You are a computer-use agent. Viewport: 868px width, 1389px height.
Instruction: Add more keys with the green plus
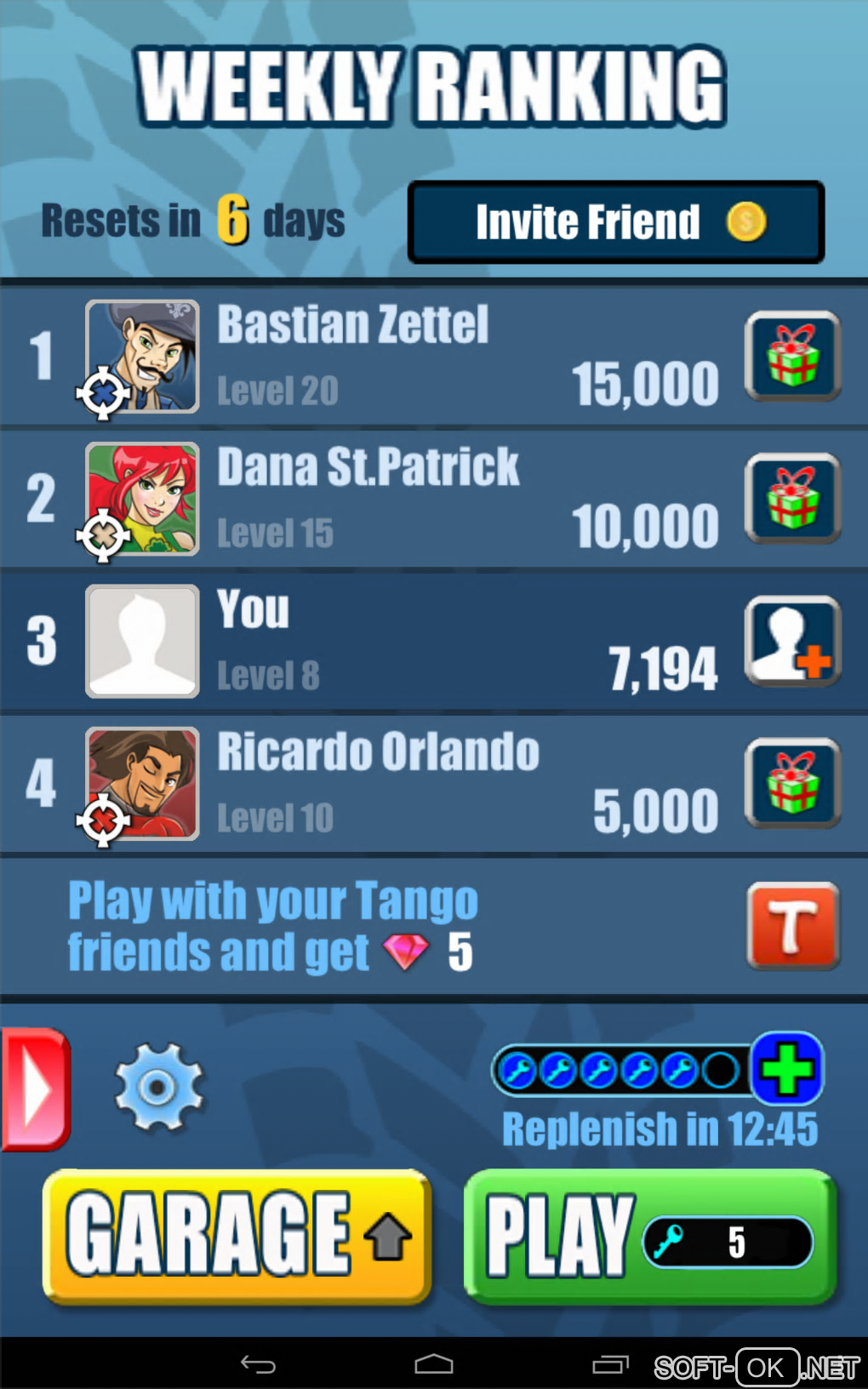coord(787,1069)
